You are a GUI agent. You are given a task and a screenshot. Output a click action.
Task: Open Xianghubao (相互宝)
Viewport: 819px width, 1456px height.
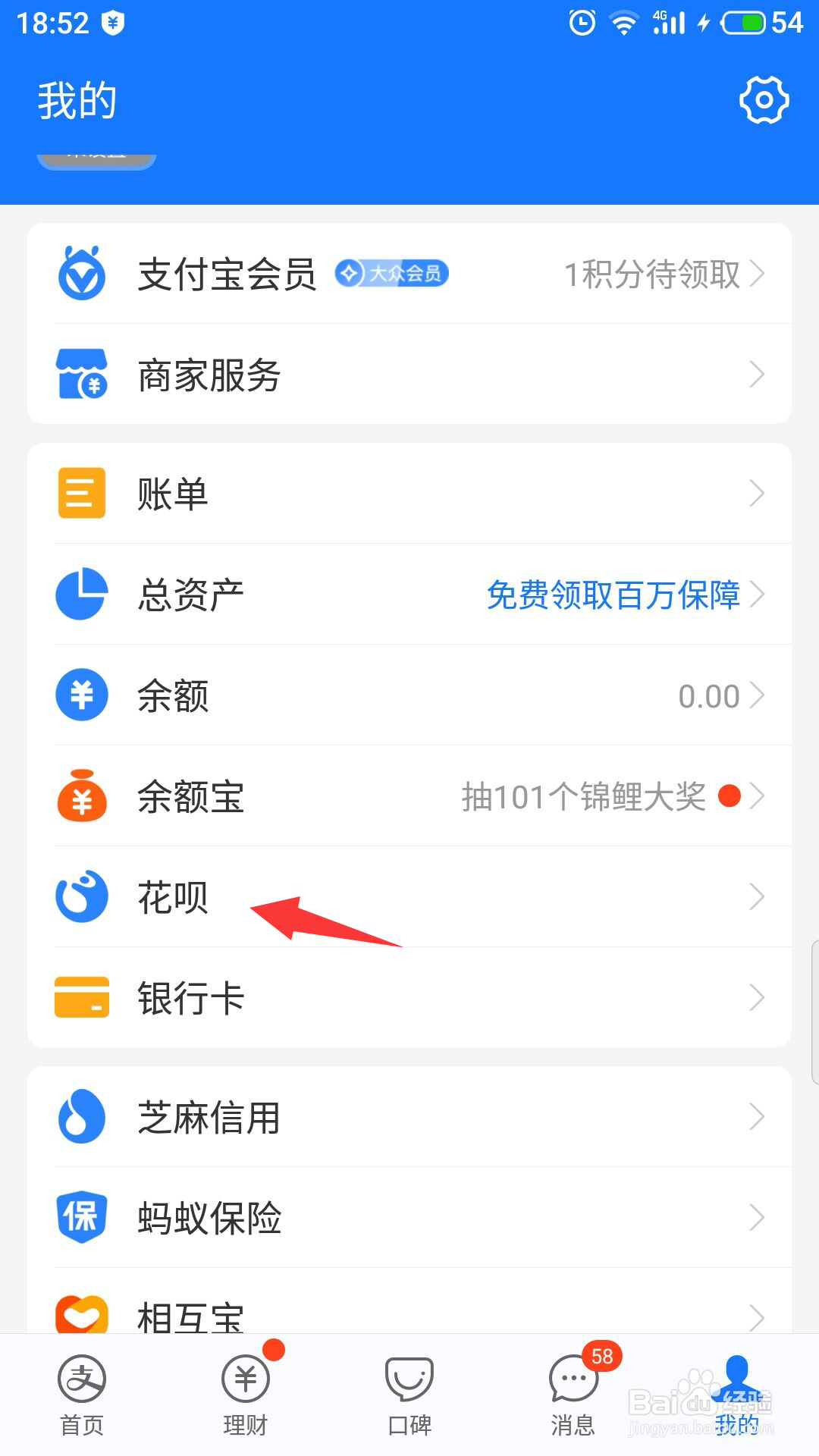coord(190,1312)
